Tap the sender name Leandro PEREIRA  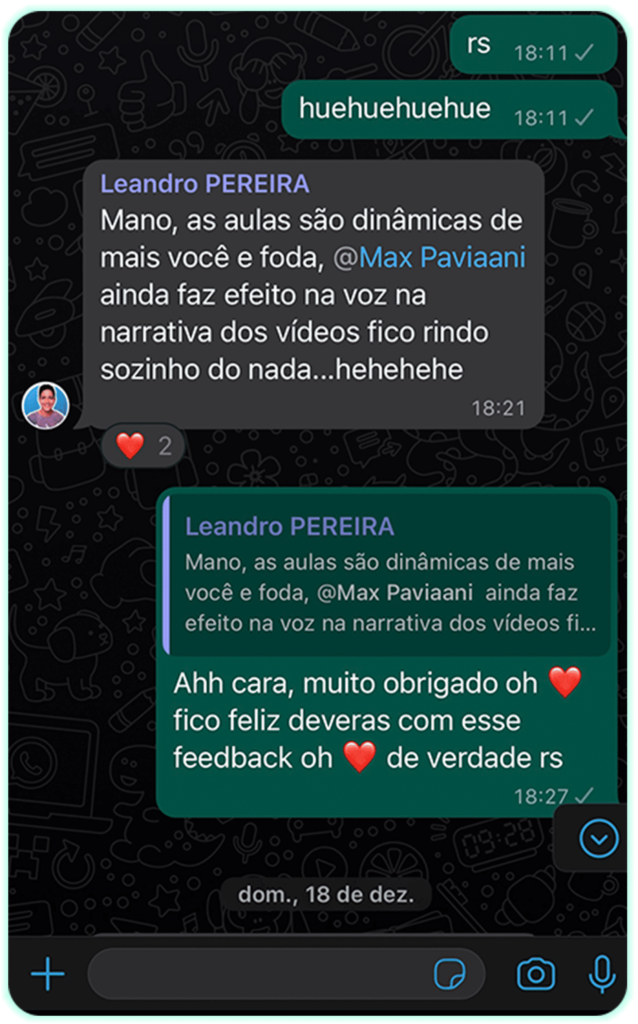[205, 184]
